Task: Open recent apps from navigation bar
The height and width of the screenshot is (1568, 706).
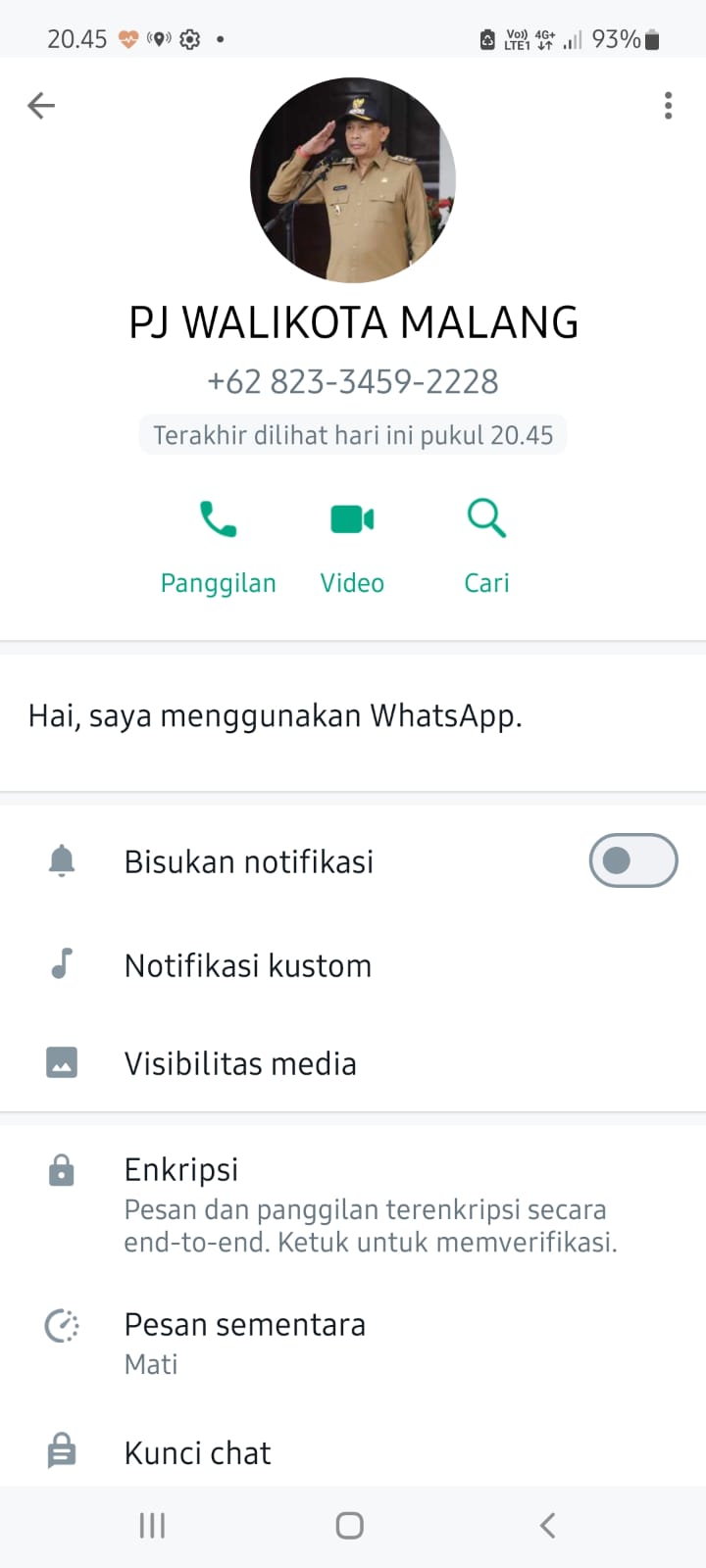Action: pyautogui.click(x=152, y=1526)
